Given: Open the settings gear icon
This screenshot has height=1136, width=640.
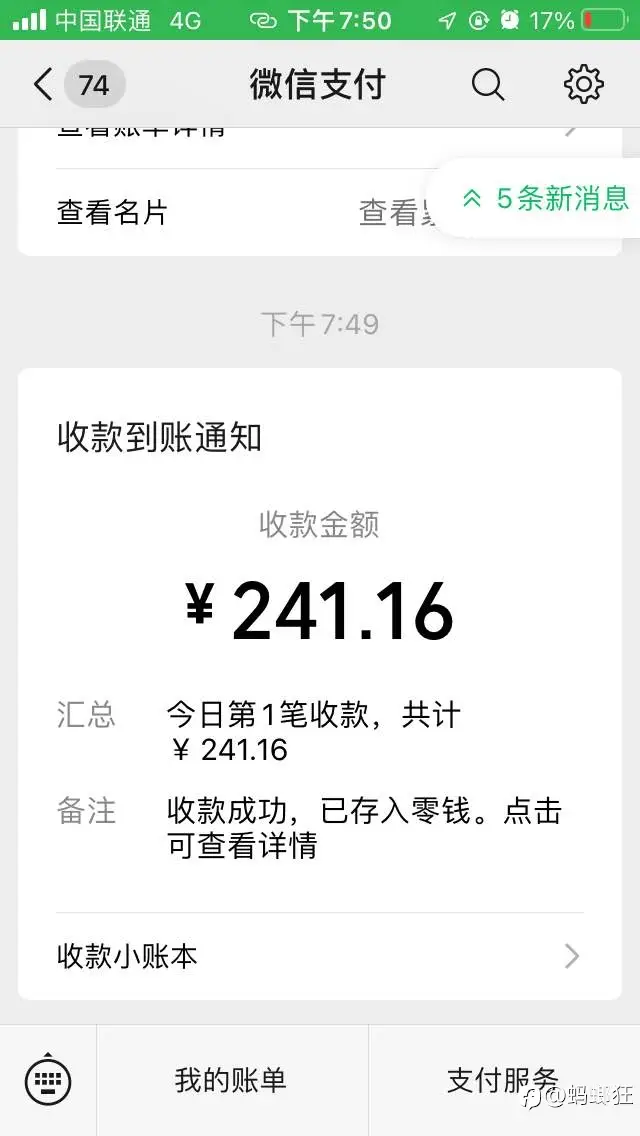Looking at the screenshot, I should (x=583, y=85).
